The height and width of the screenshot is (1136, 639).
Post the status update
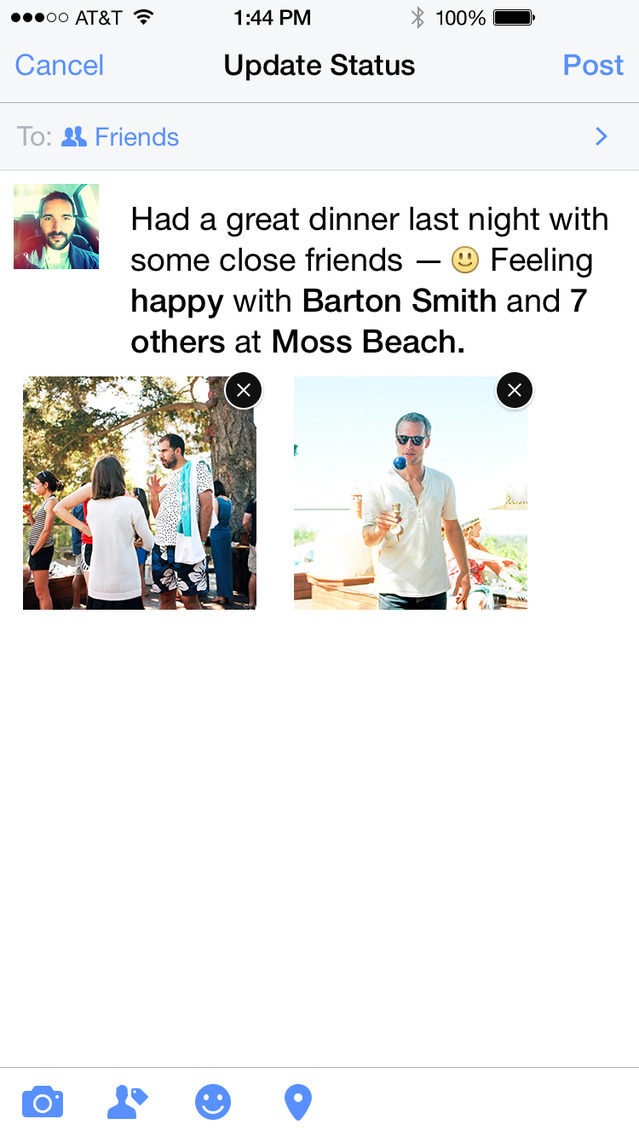click(x=593, y=66)
